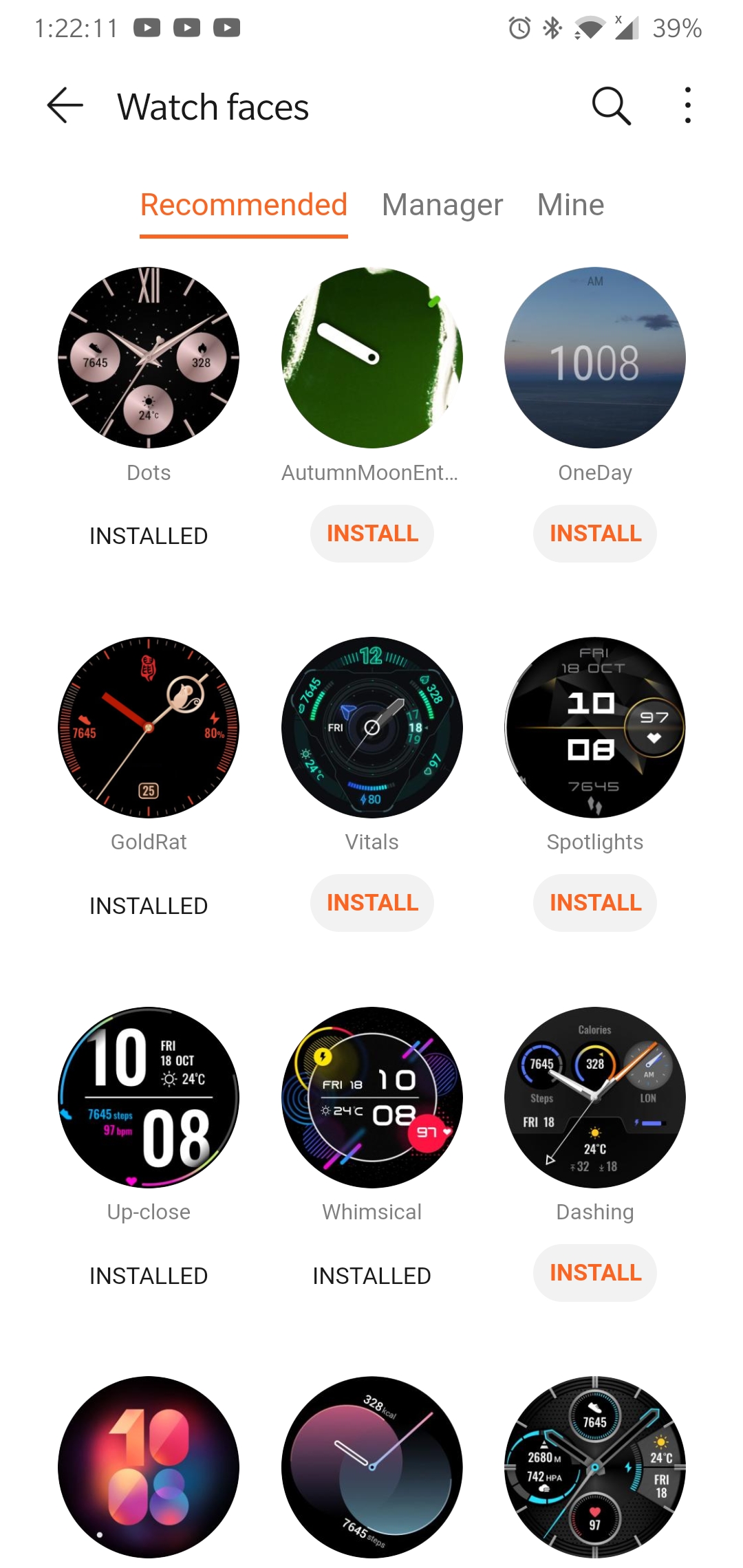Install the AutumnMoonEnt watch face

pos(371,533)
